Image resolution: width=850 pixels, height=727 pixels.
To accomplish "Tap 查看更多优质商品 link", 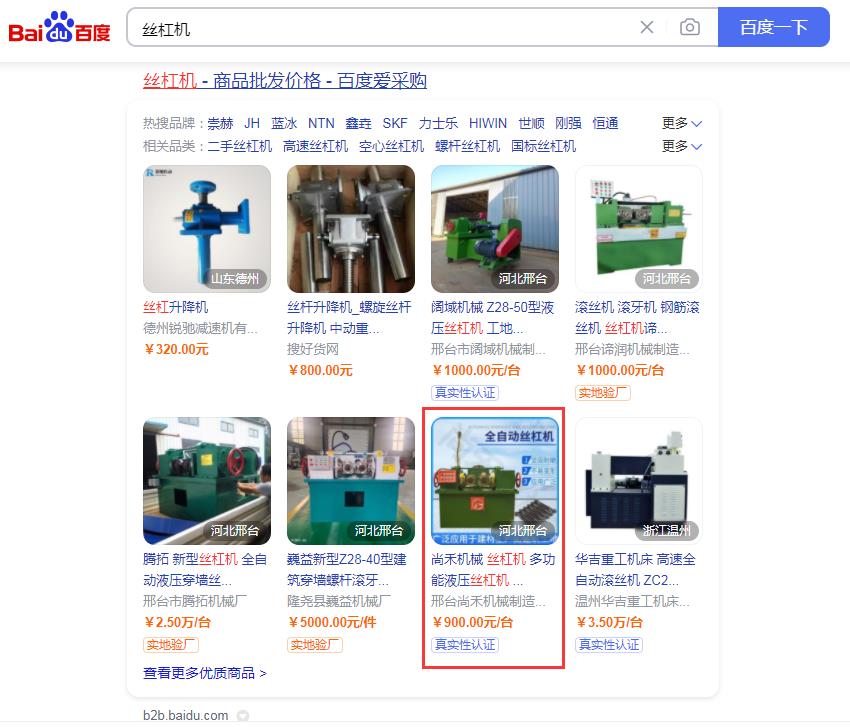I will pos(205,673).
